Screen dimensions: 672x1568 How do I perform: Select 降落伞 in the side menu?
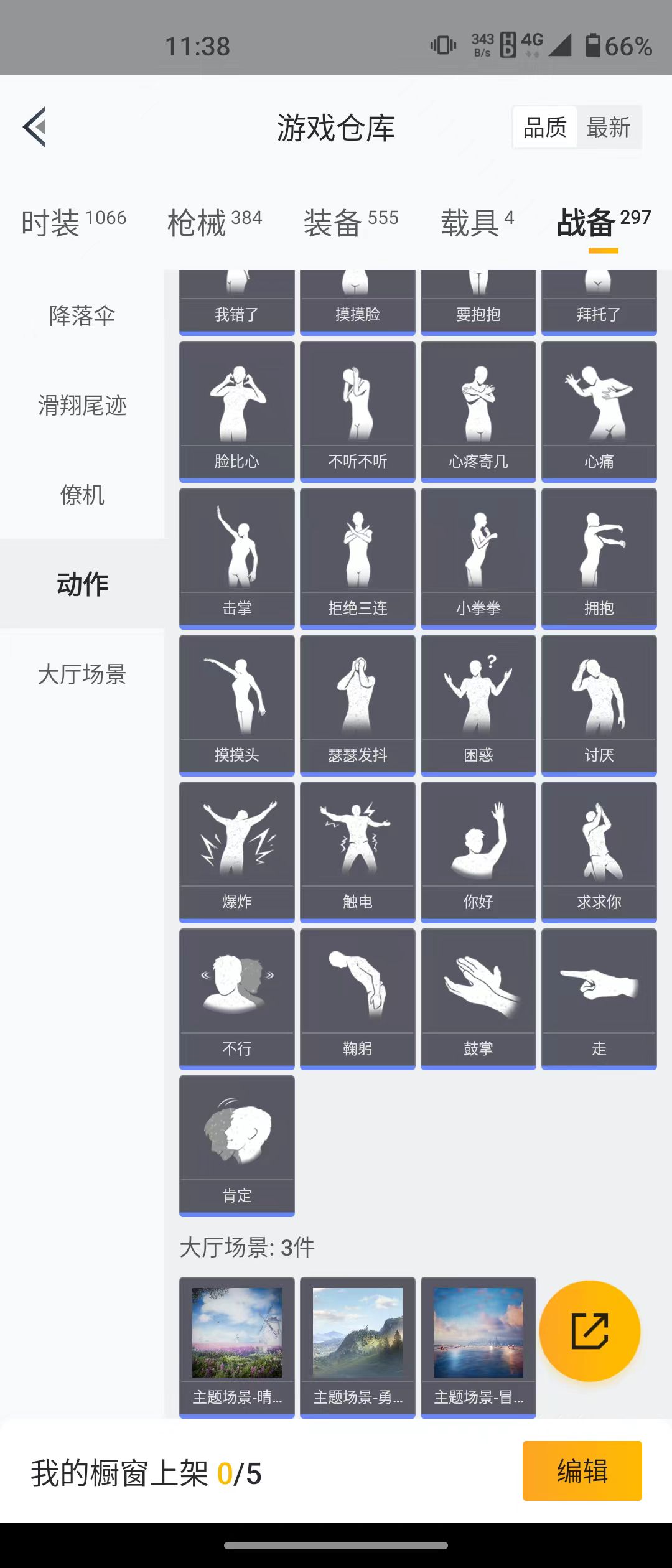[x=82, y=316]
